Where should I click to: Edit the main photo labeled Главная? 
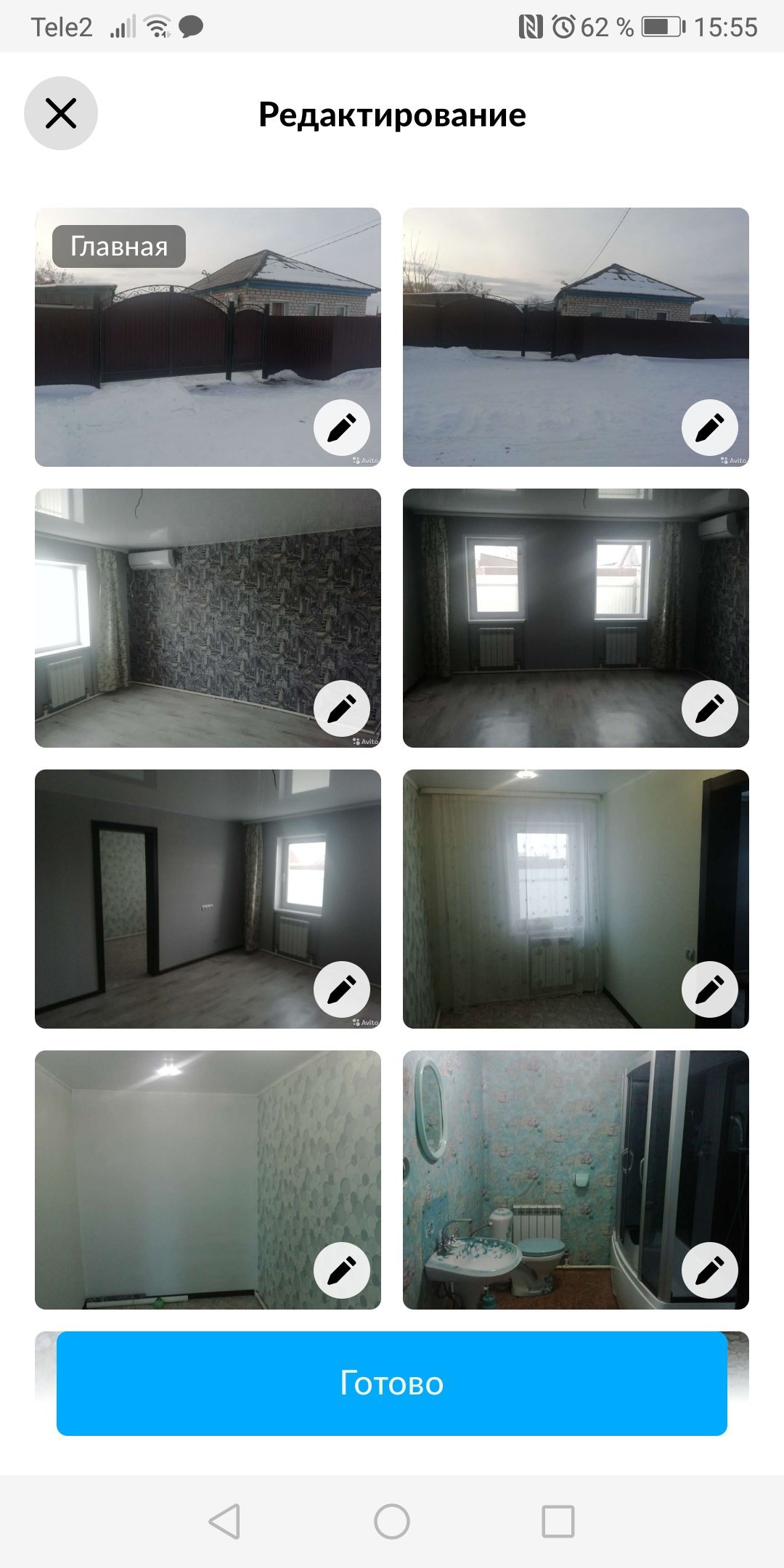pos(342,428)
